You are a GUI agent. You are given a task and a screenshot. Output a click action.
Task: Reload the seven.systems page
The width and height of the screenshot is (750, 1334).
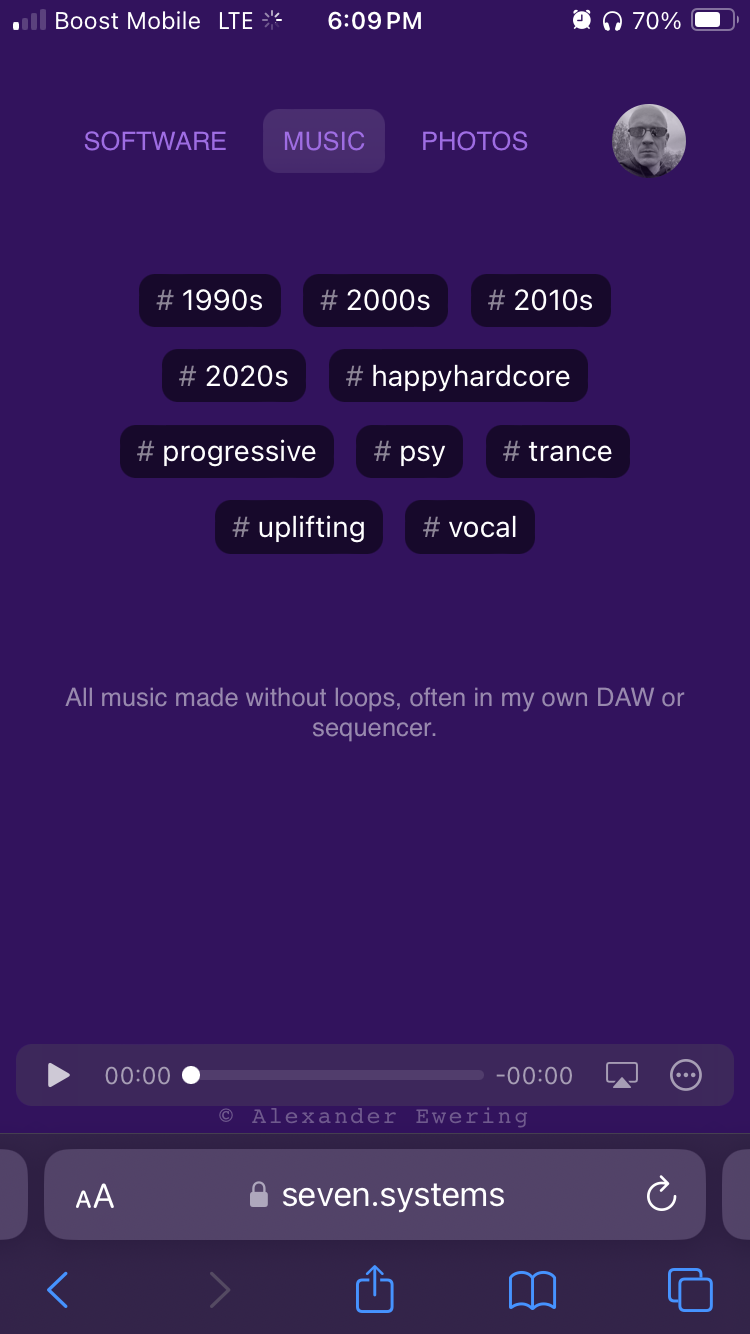coord(661,1194)
